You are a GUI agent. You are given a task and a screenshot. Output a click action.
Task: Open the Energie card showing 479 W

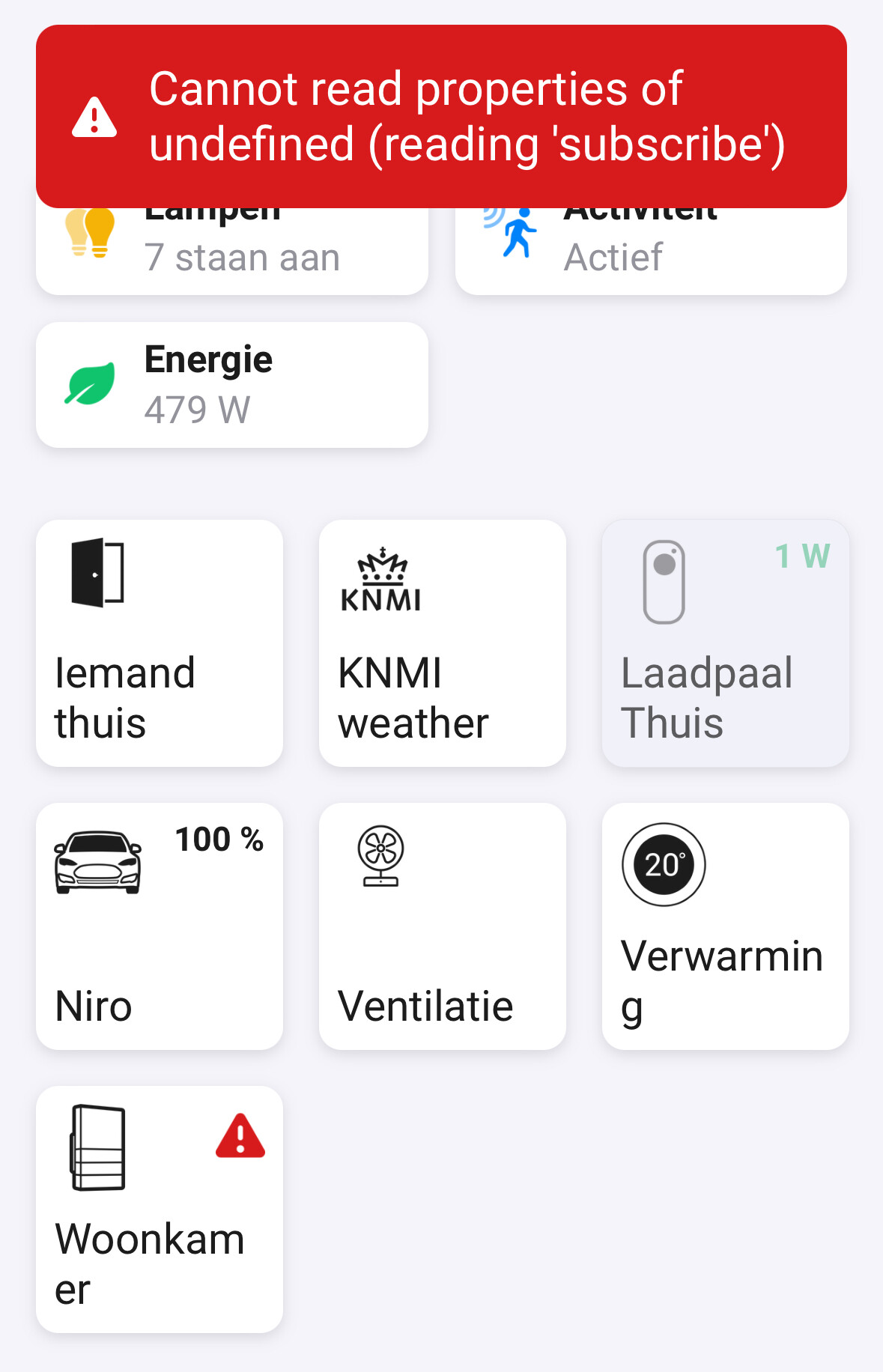point(231,385)
